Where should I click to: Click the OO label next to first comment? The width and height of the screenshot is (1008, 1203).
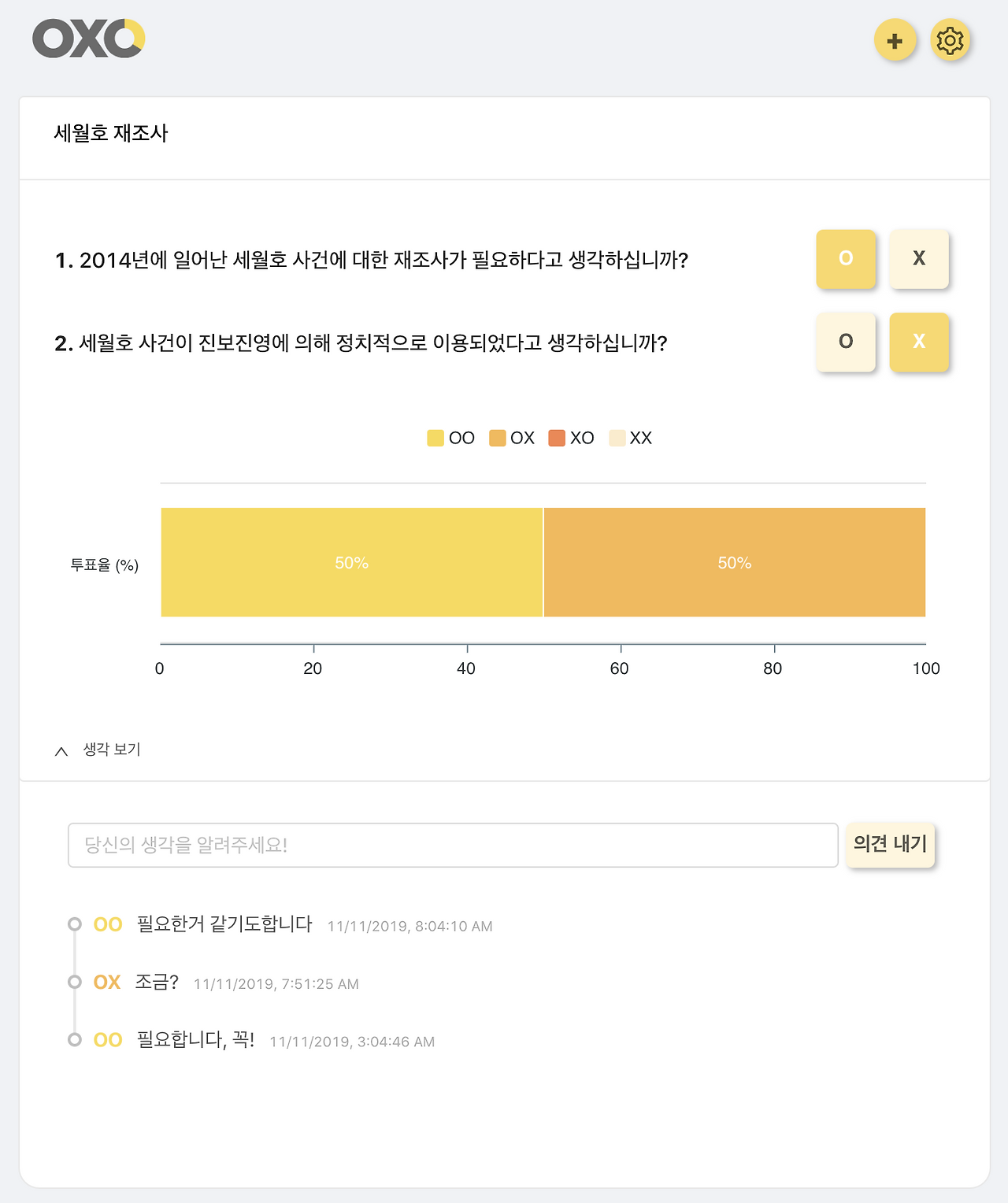tap(105, 924)
